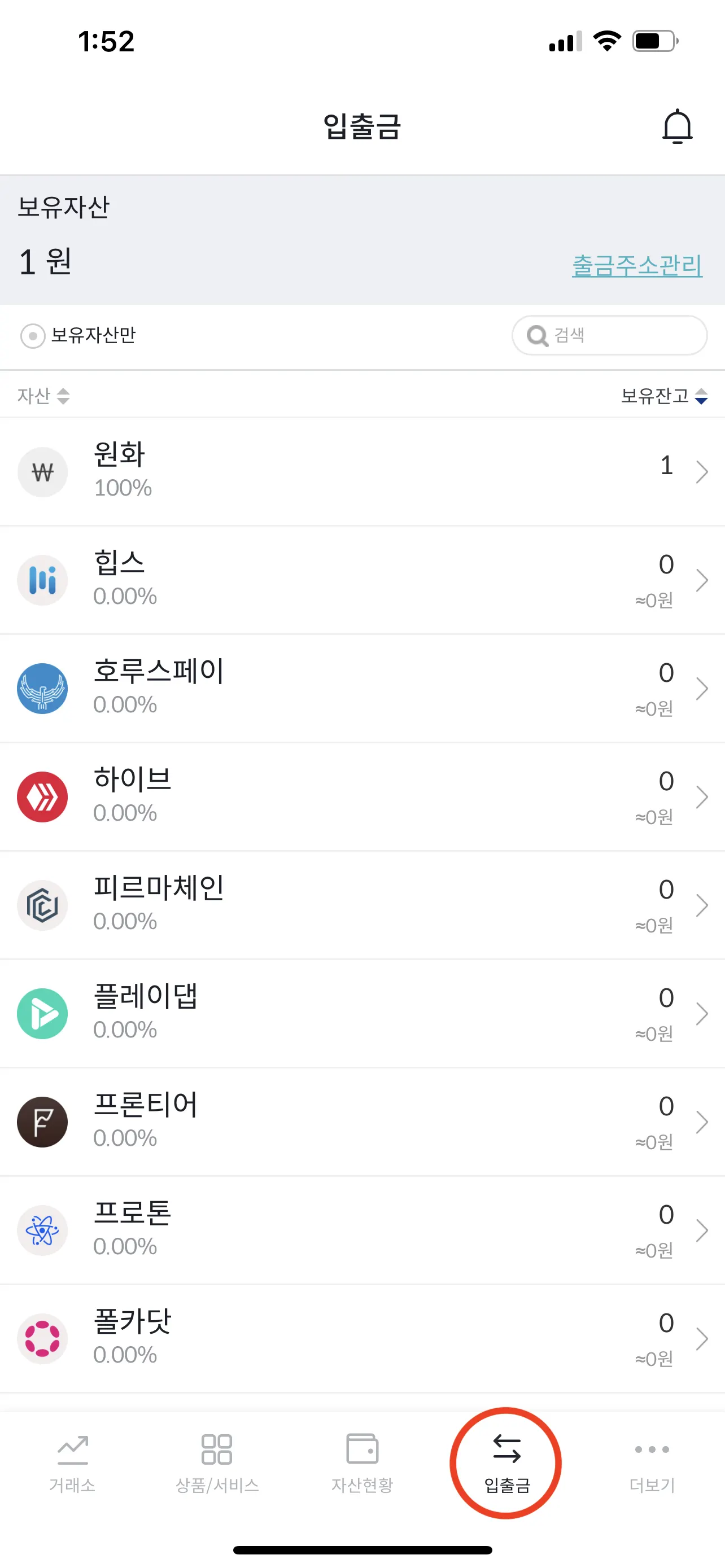
Task: Open the 힙스 asset row
Action: click(362, 580)
